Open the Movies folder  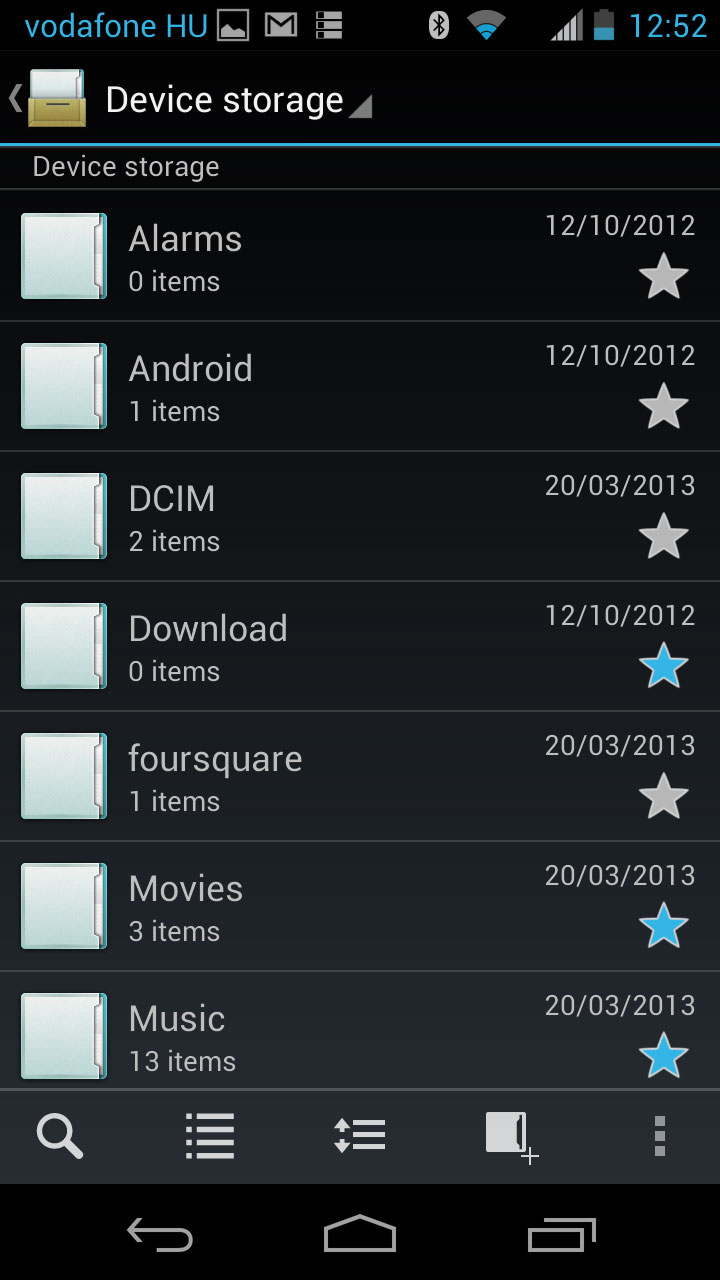pyautogui.click(x=360, y=906)
